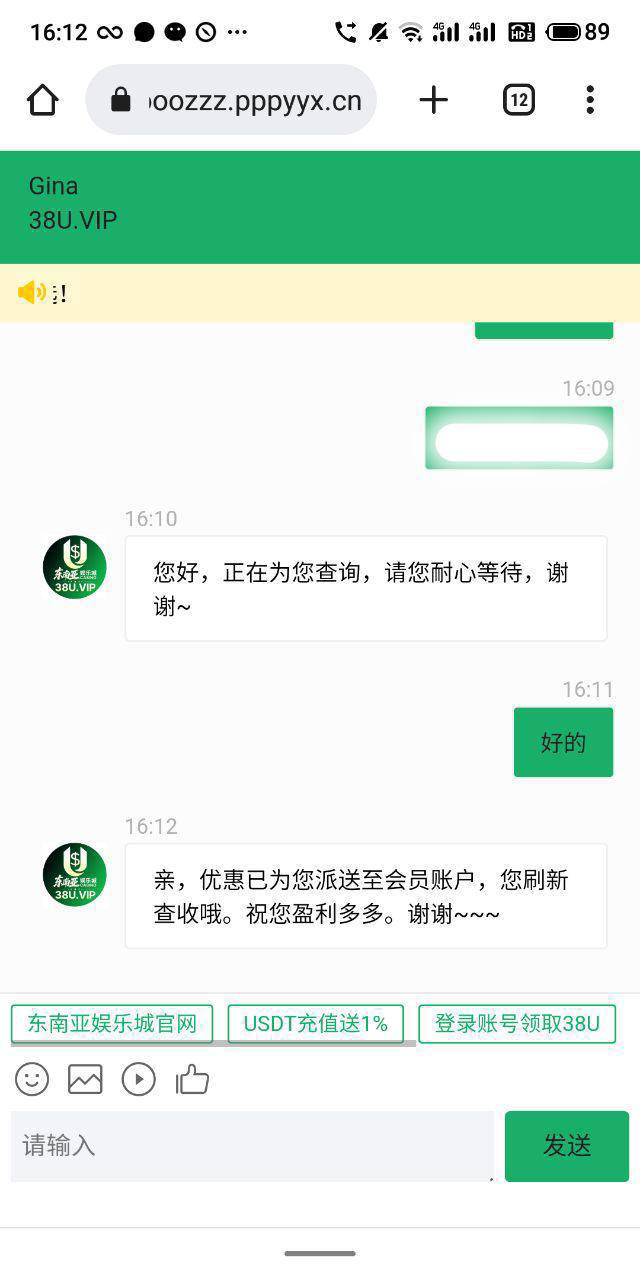Send the message with 发送

[566, 1146]
